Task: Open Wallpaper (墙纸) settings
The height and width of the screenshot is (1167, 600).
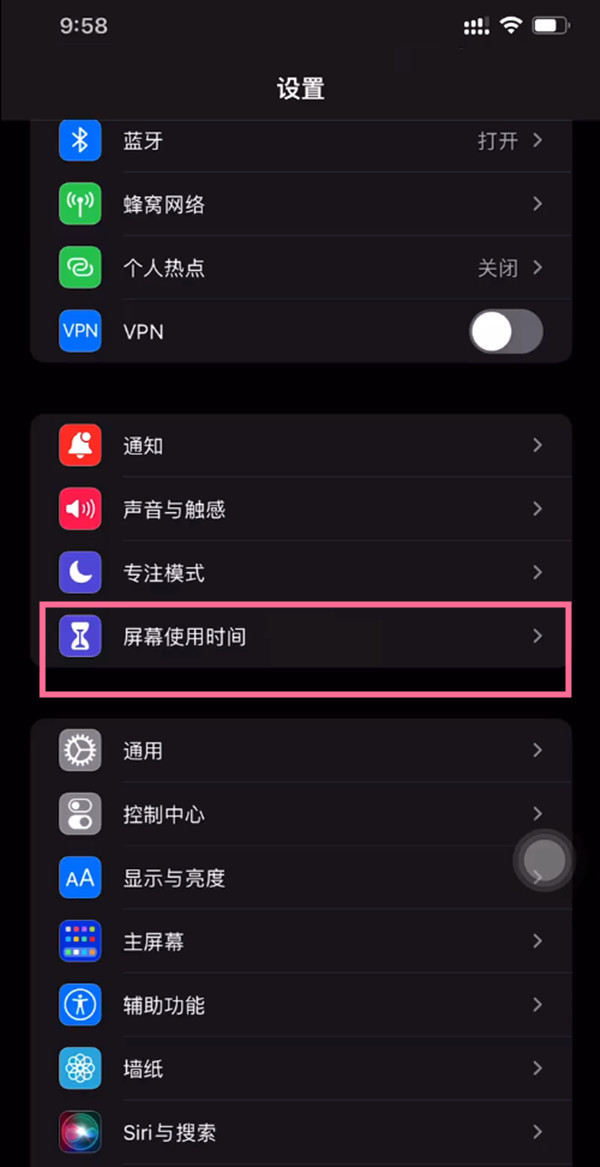Action: point(300,1069)
